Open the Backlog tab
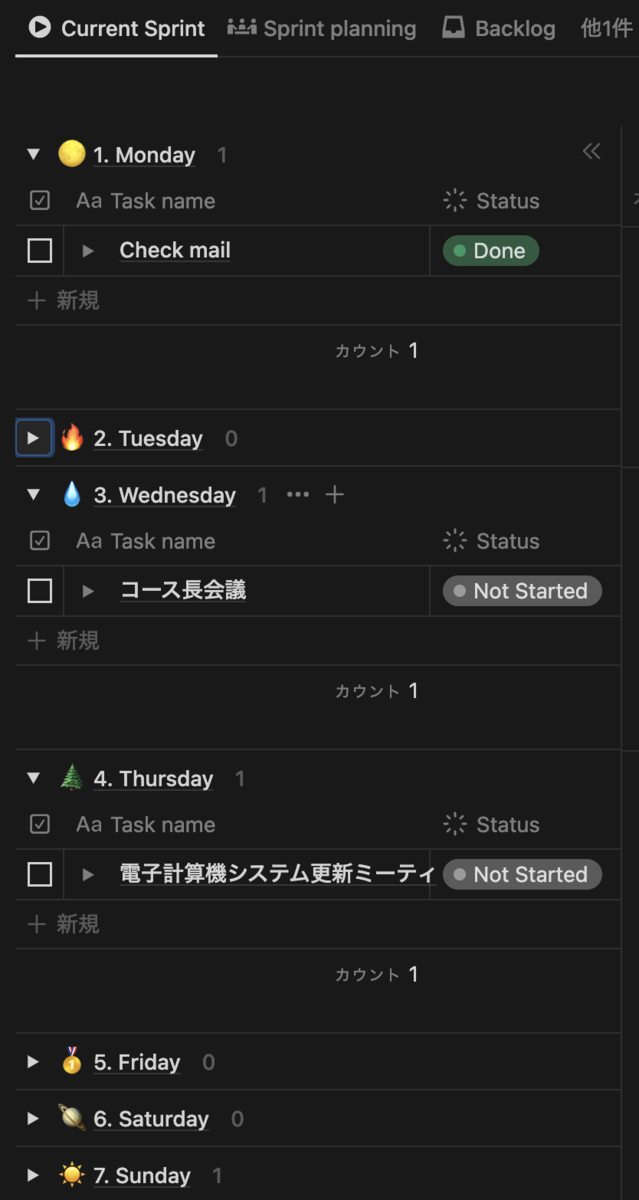This screenshot has height=1200, width=639. pos(499,29)
